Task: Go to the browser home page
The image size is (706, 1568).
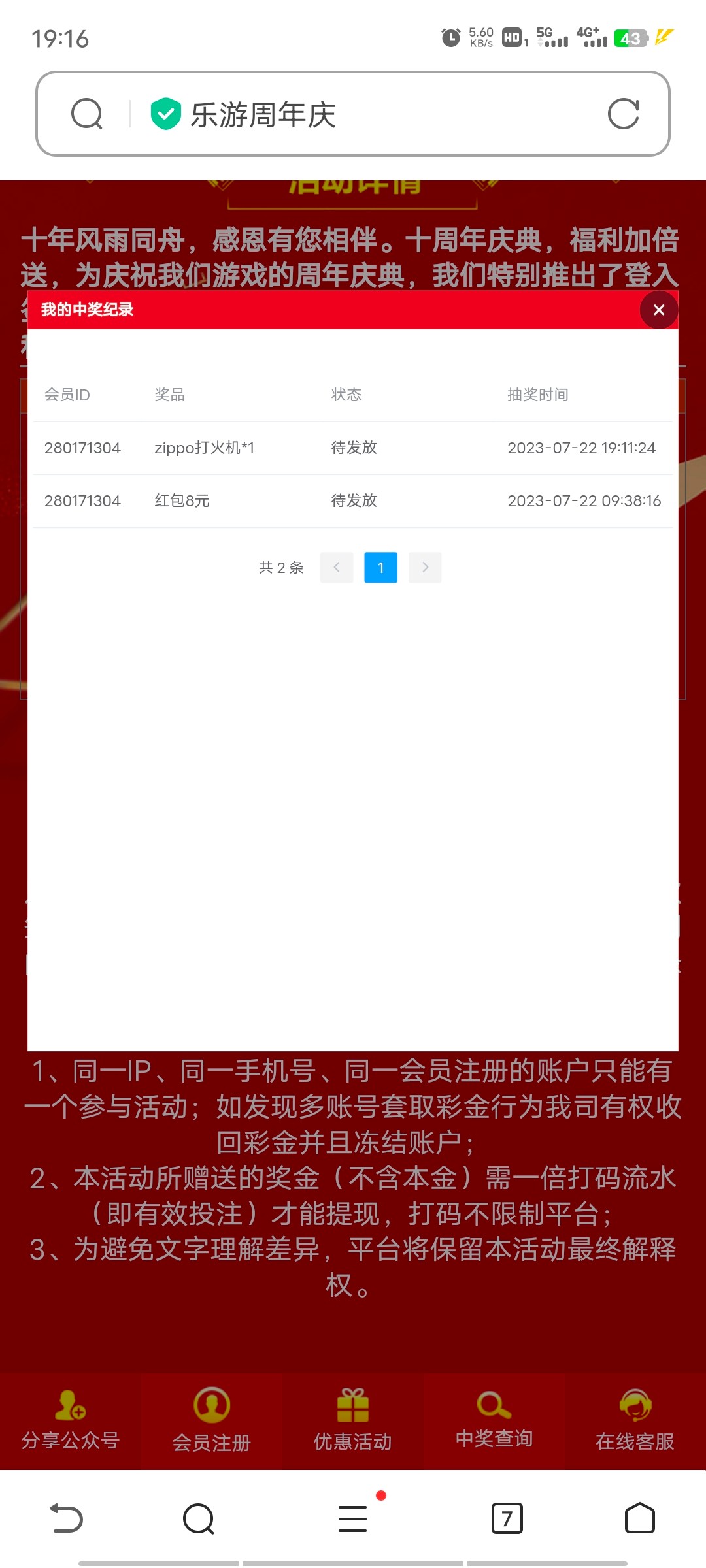Action: click(x=639, y=1518)
